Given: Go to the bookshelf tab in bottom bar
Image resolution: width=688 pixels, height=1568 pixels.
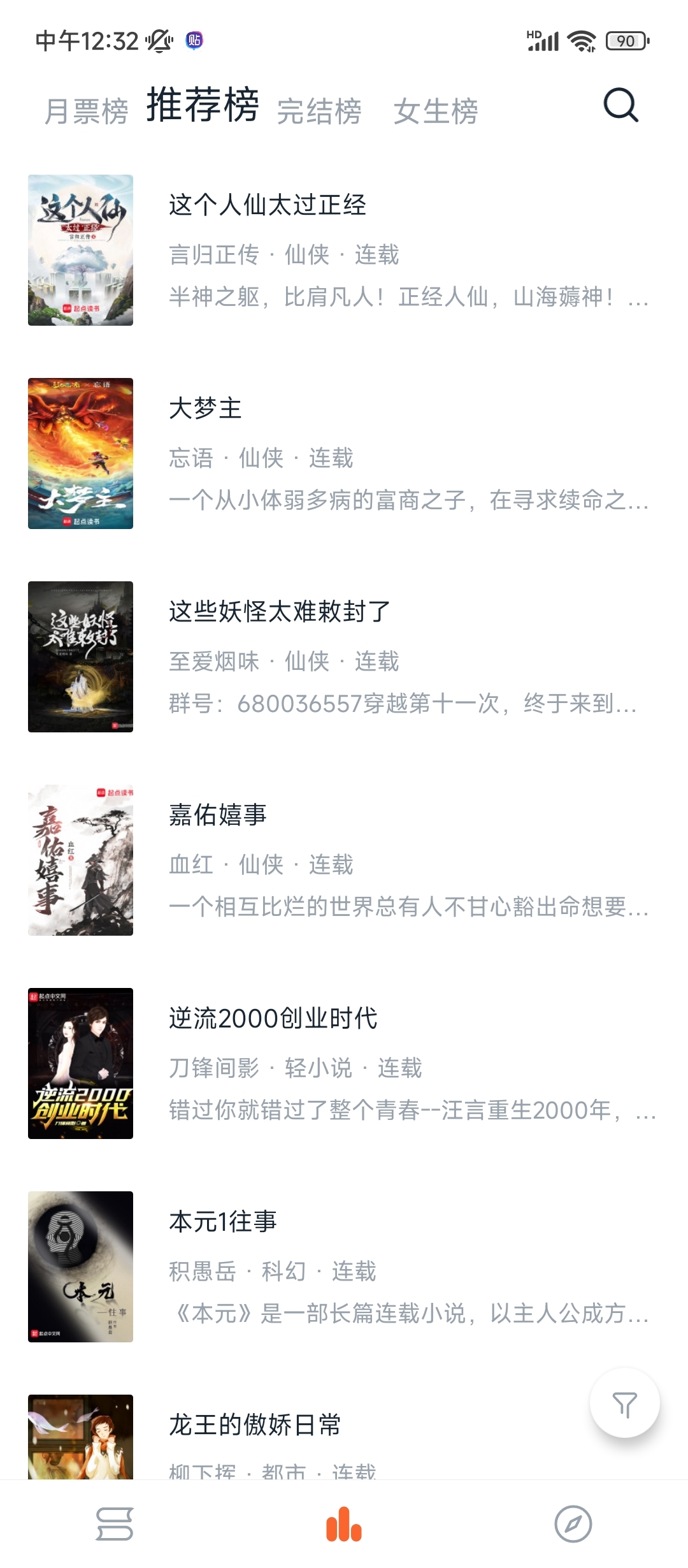Looking at the screenshot, I should click(115, 1524).
